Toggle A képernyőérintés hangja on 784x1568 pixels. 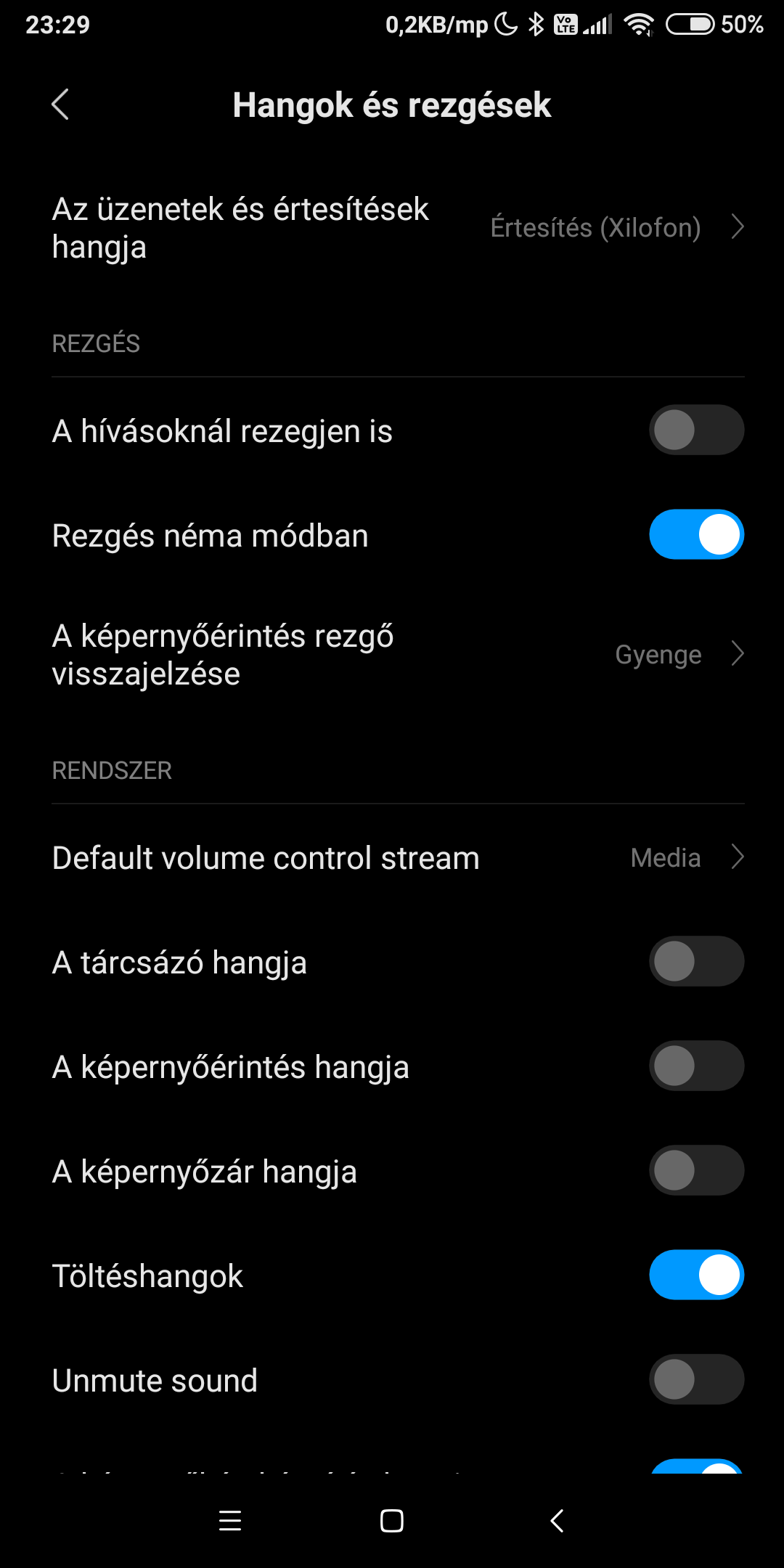[696, 1066]
